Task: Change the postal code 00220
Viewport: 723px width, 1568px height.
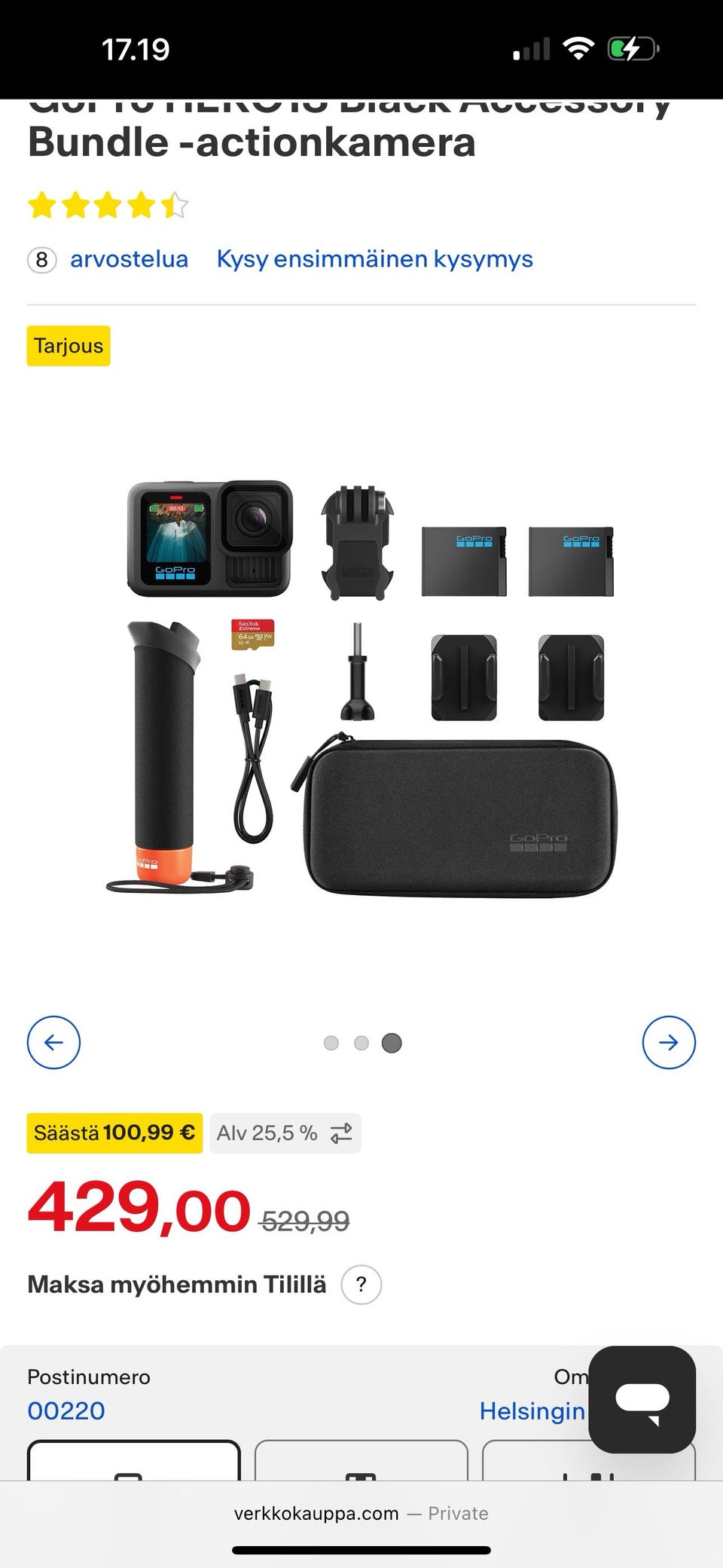Action: tap(66, 1411)
